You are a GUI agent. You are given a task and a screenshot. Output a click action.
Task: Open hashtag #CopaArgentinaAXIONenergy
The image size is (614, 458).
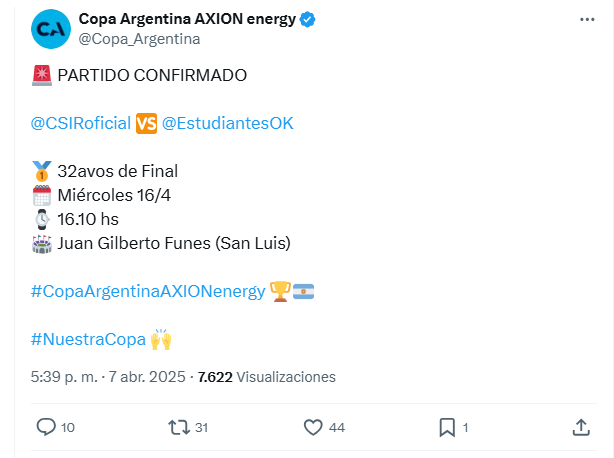148,291
